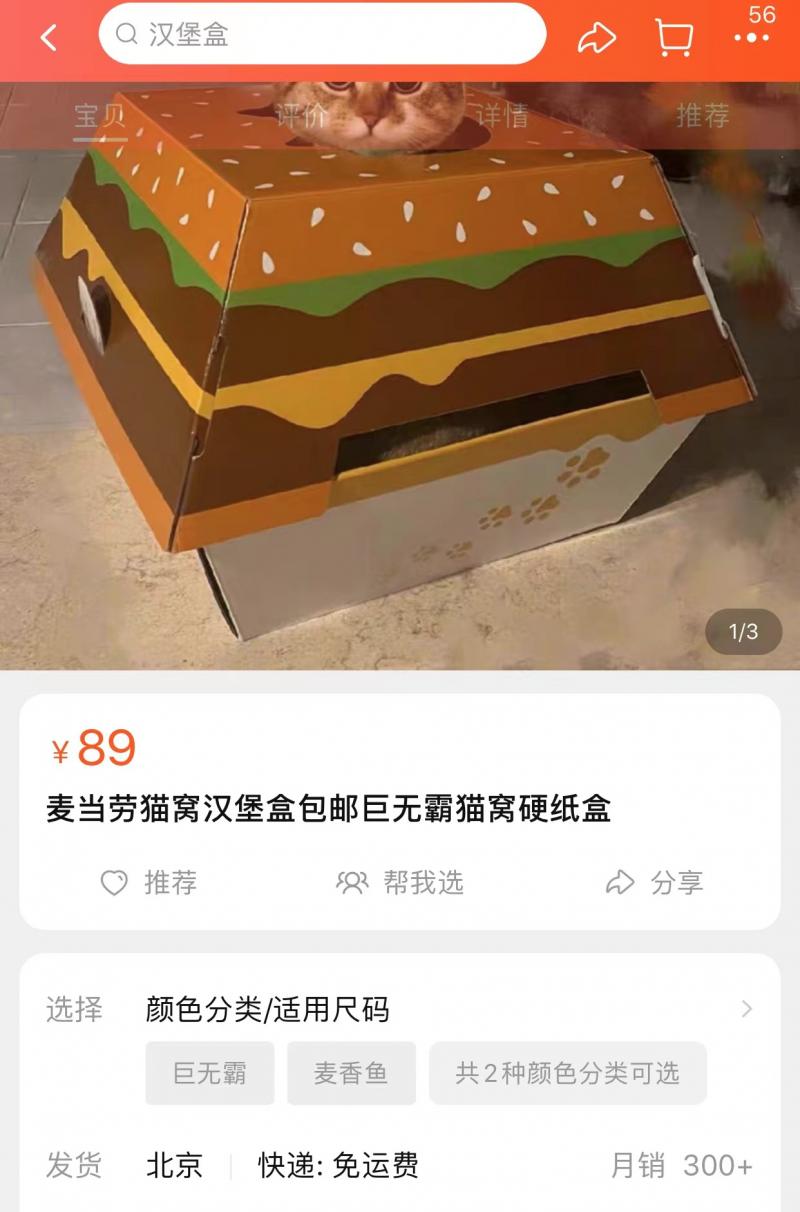Tap 帮我选 to ask friends
The width and height of the screenshot is (800, 1212).
[400, 882]
